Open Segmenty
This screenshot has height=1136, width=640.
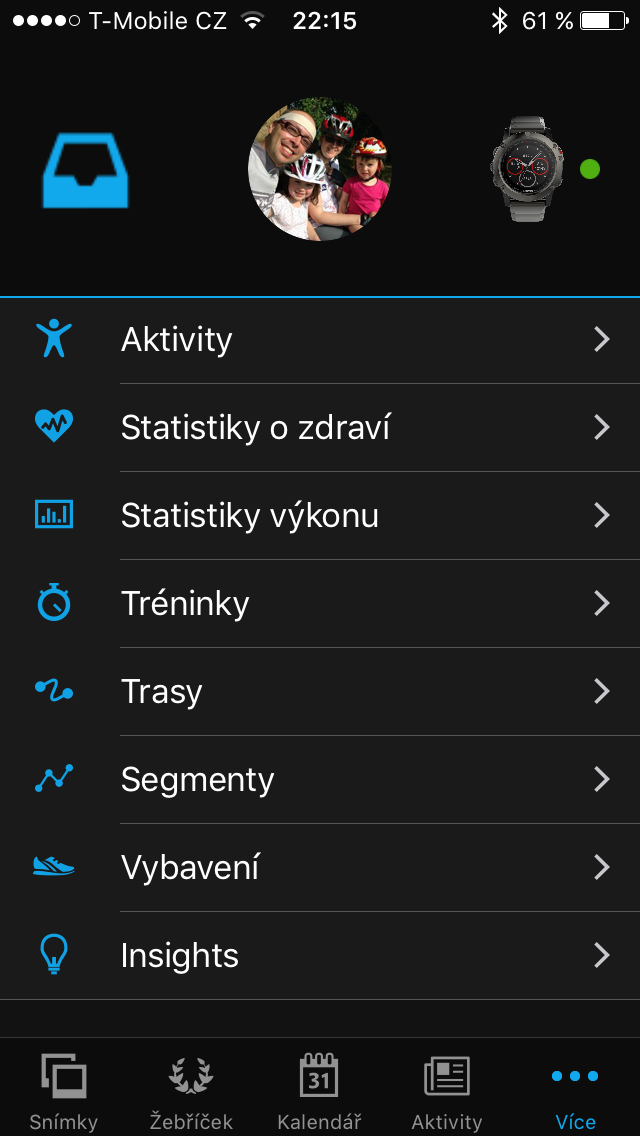pyautogui.click(x=320, y=780)
